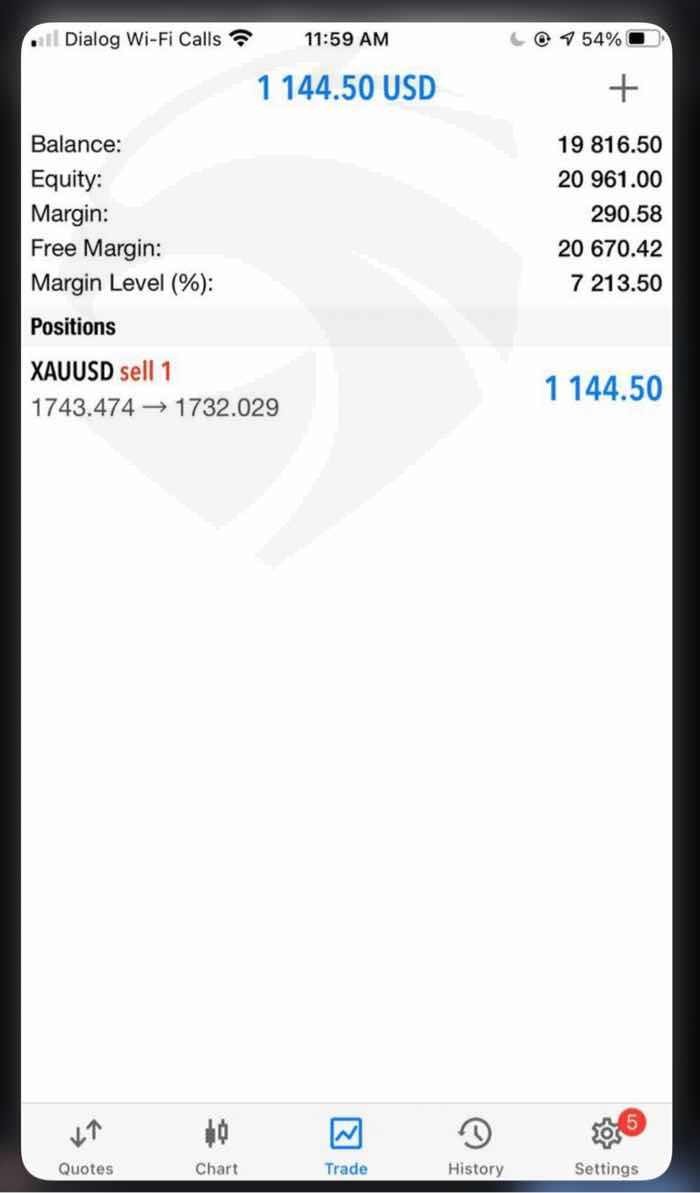Open the XAUUSD sell position
The height and width of the screenshot is (1193, 700).
[x=346, y=389]
